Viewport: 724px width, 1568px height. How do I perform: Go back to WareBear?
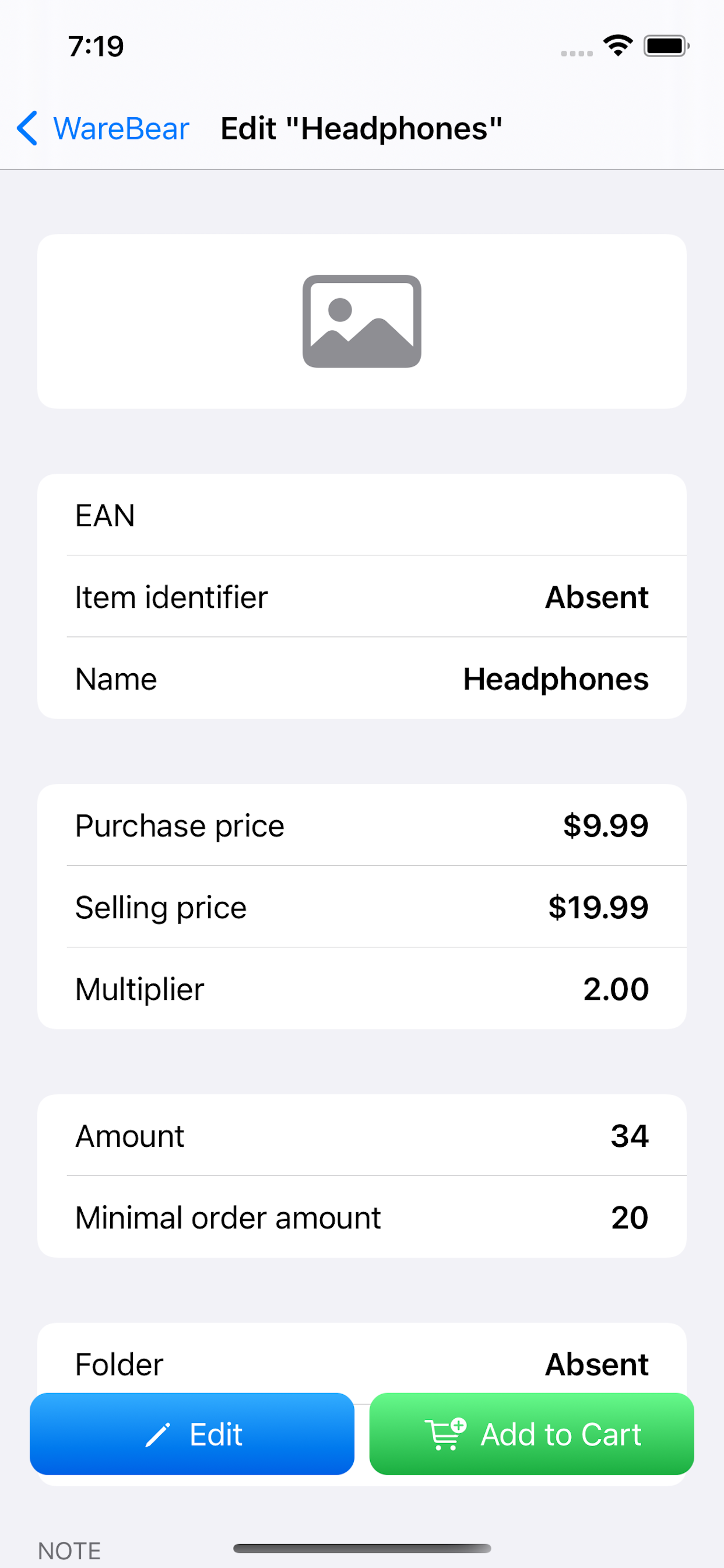[103, 128]
